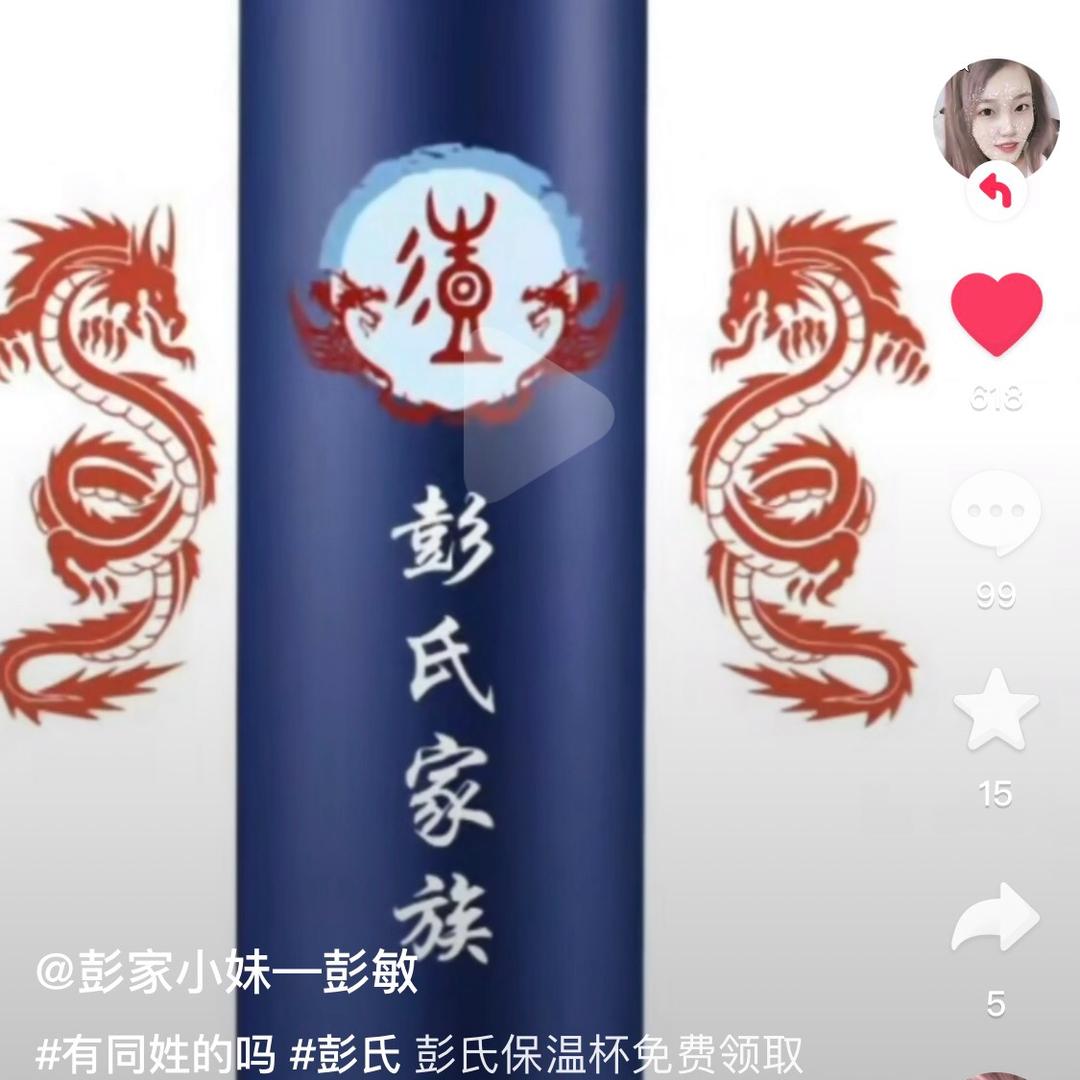
Task: Share this video via the arrow icon
Action: pyautogui.click(x=995, y=919)
